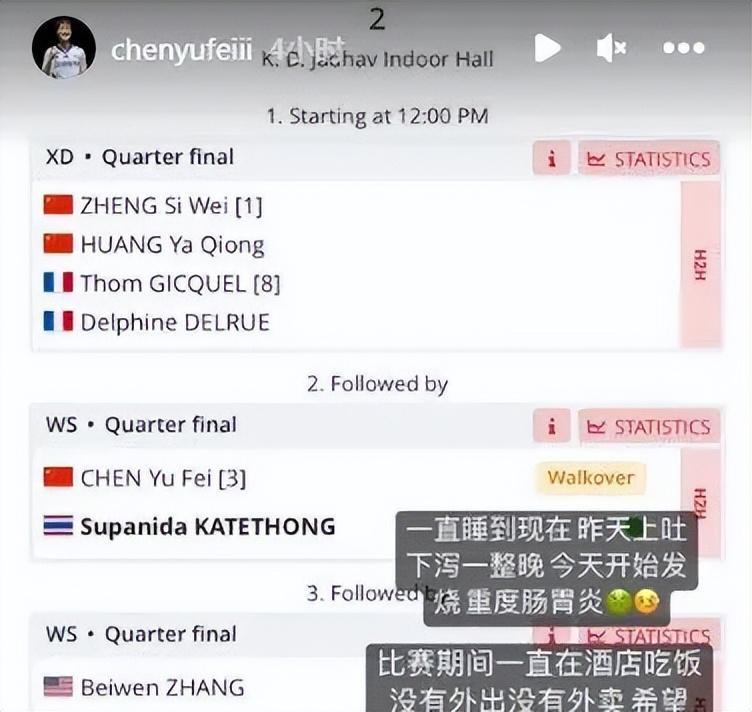Open the chenyufeiii username link

click(181, 49)
